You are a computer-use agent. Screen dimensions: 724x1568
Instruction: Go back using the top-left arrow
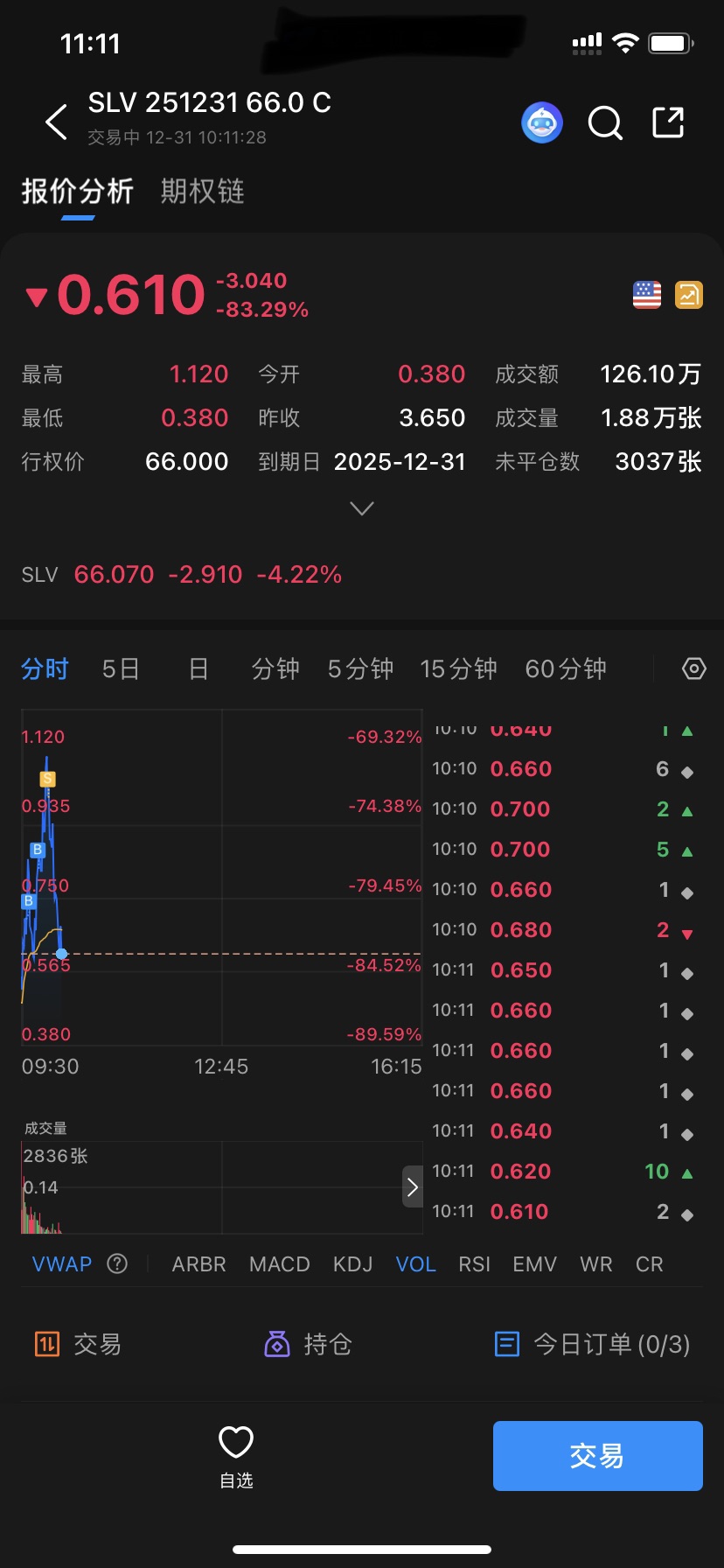57,122
